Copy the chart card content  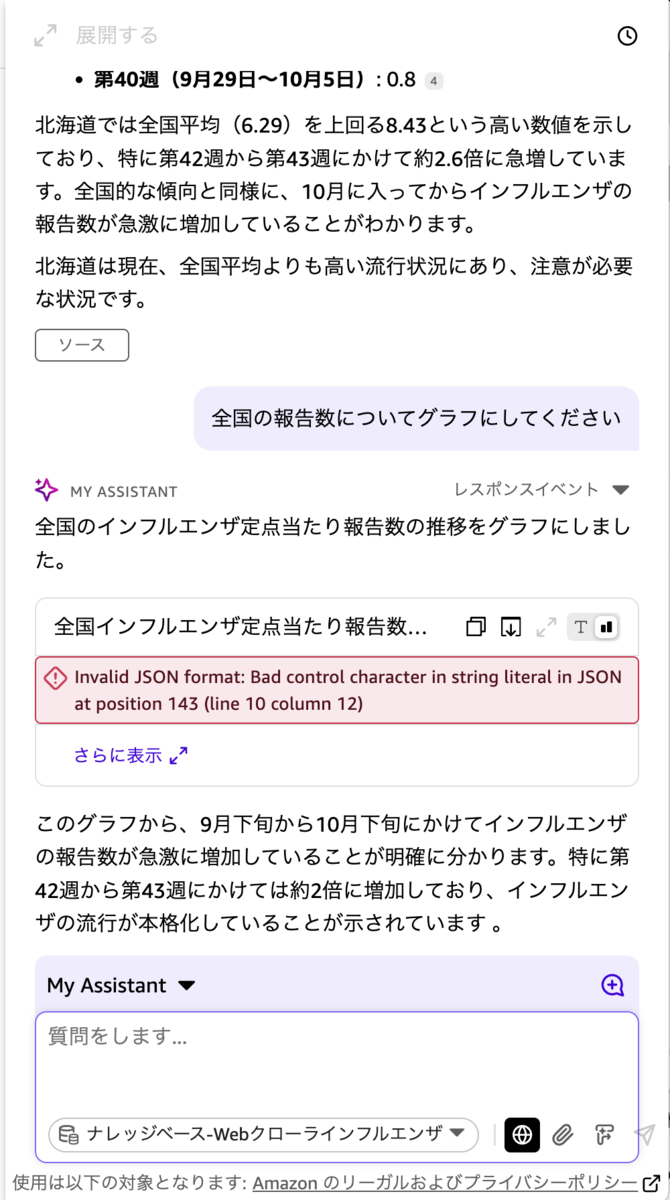click(476, 628)
